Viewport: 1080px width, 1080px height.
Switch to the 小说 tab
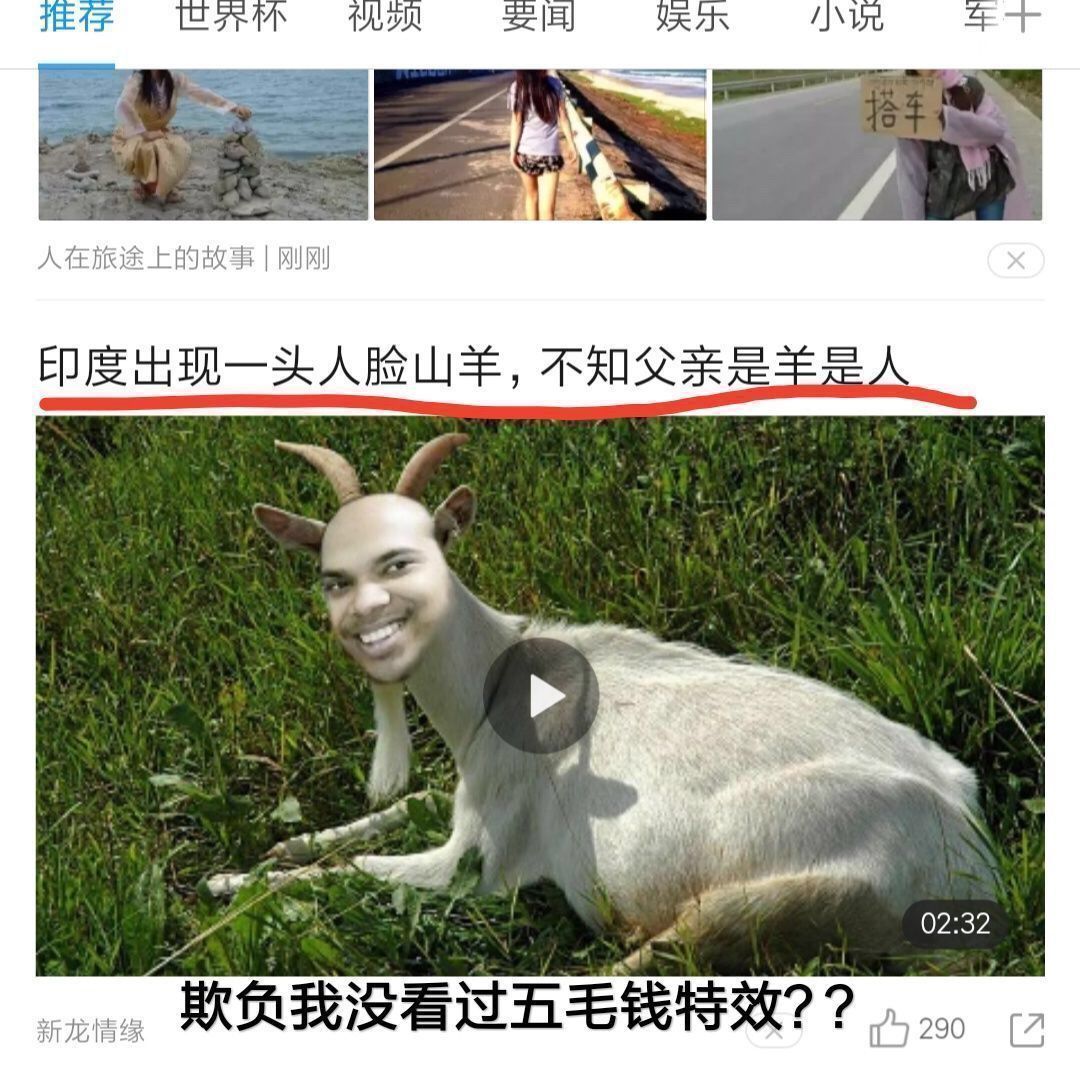847,18
